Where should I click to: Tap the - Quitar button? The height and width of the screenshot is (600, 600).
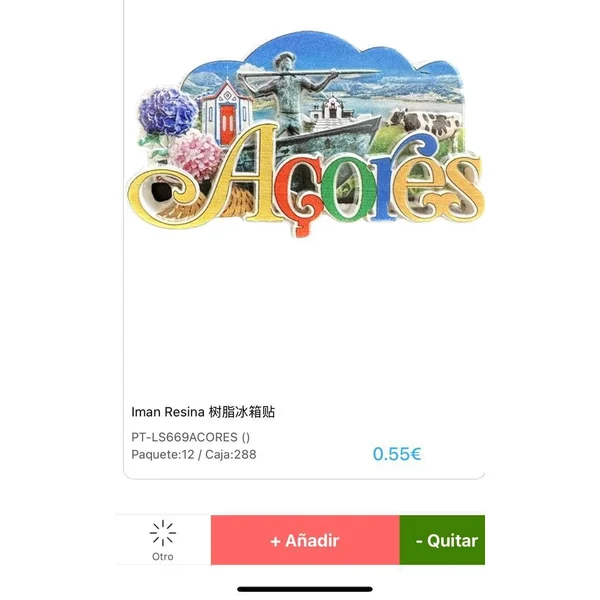(442, 541)
